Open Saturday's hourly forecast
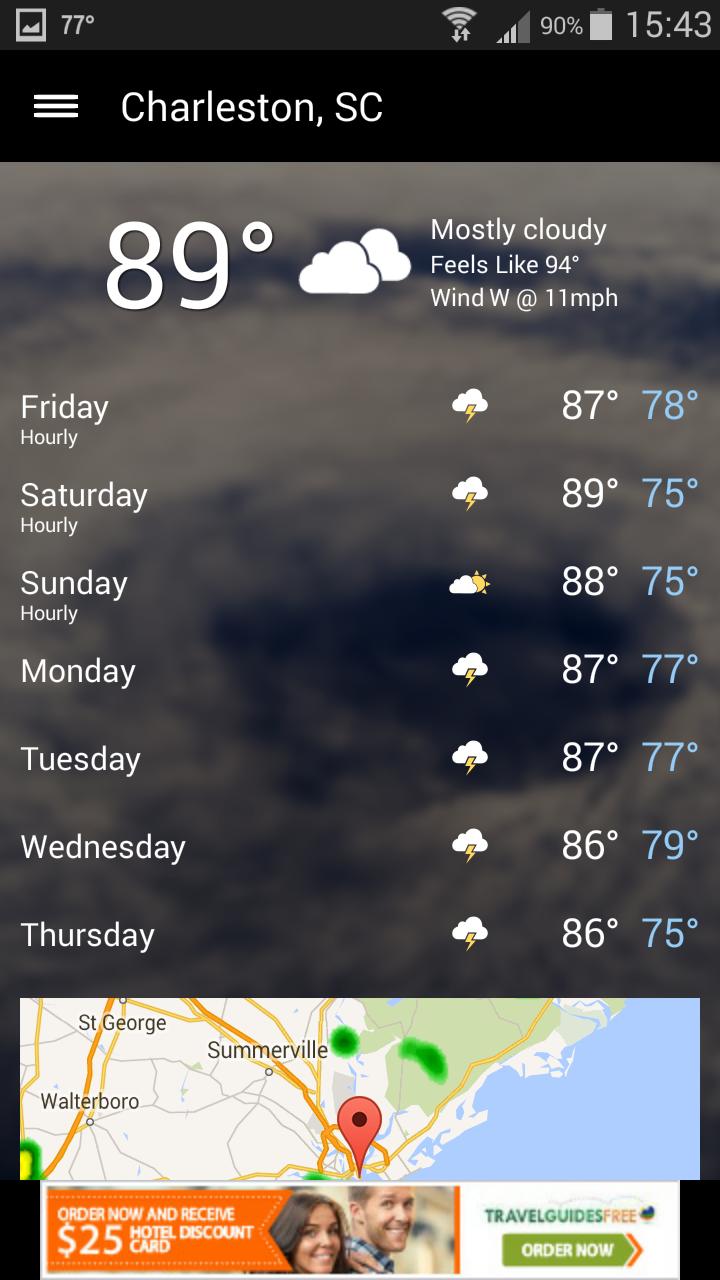This screenshot has height=1280, width=720. (49, 526)
